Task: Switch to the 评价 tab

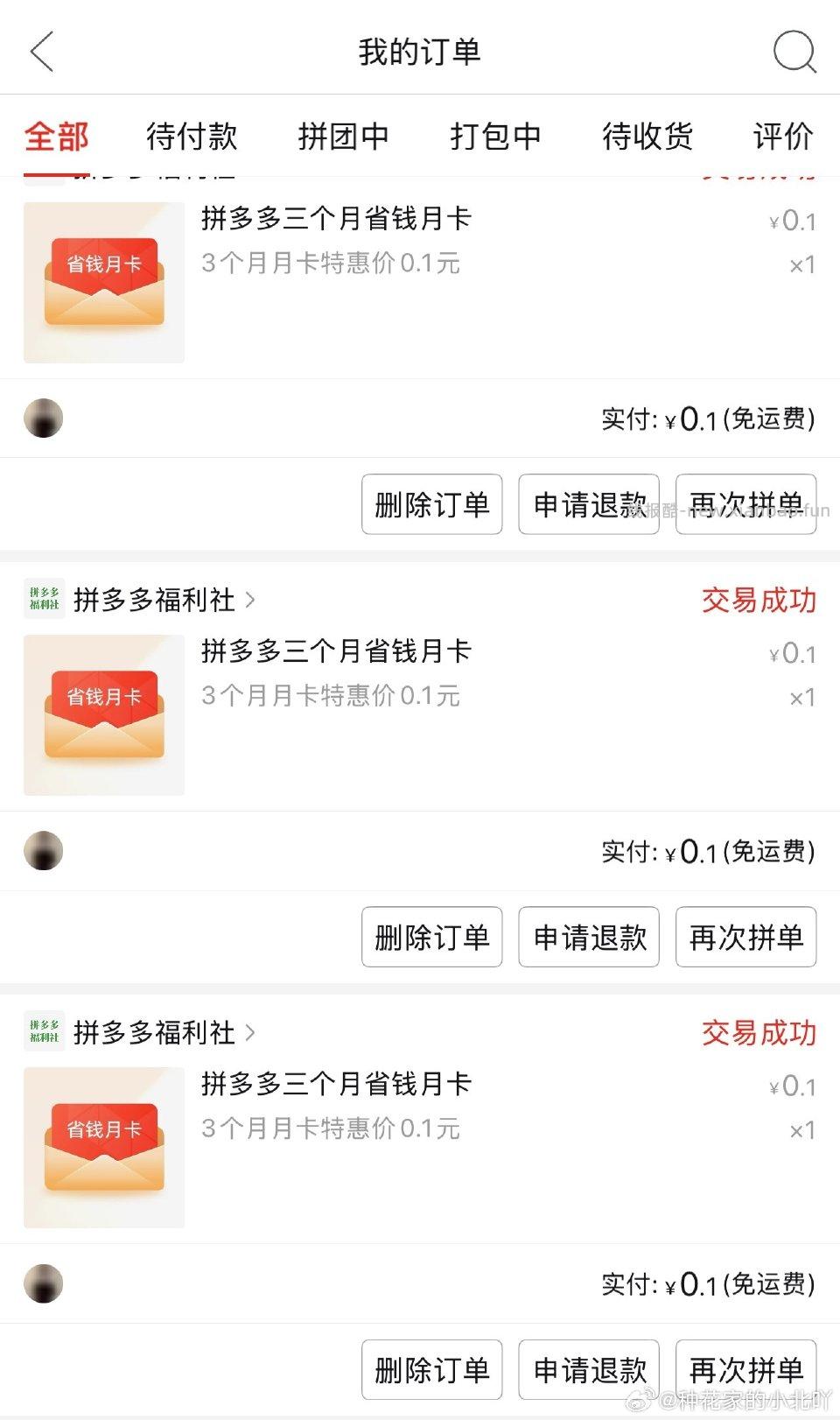Action: pos(783,137)
